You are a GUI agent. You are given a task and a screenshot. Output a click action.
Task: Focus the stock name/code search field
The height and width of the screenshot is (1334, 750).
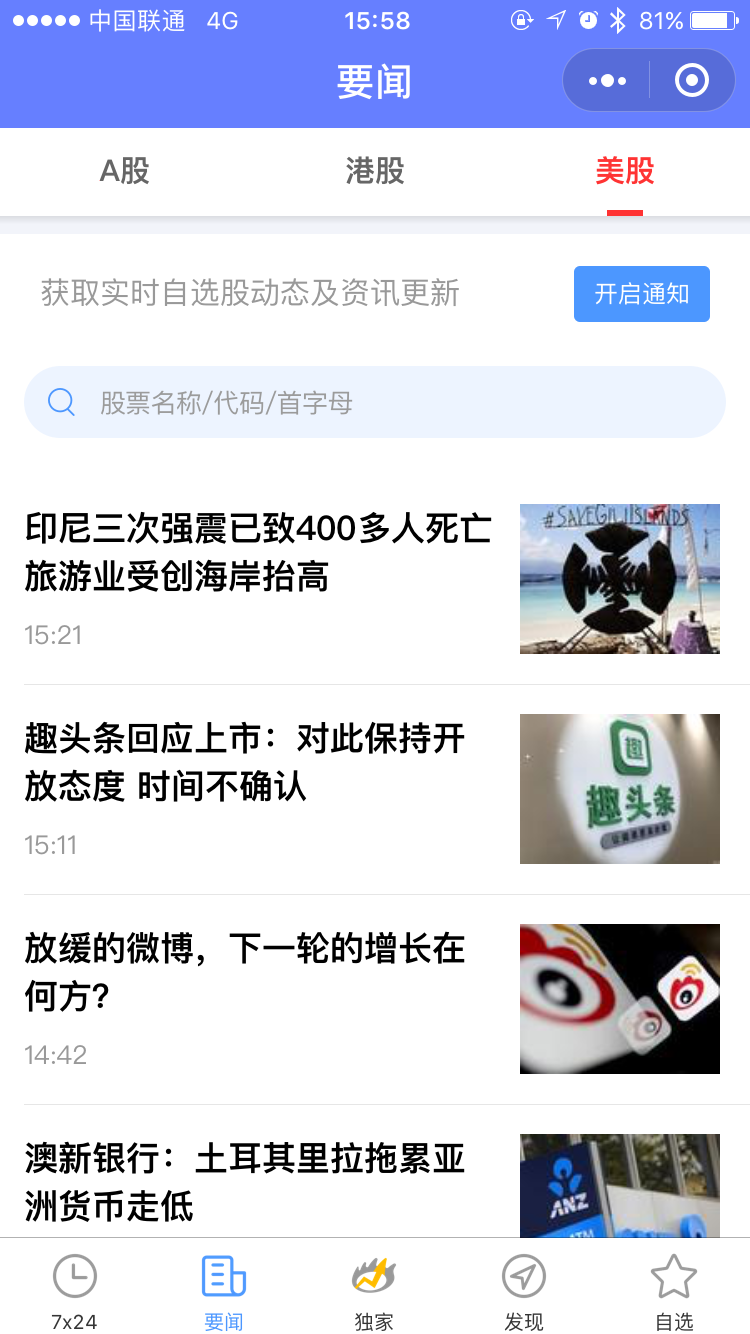pyautogui.click(x=375, y=402)
